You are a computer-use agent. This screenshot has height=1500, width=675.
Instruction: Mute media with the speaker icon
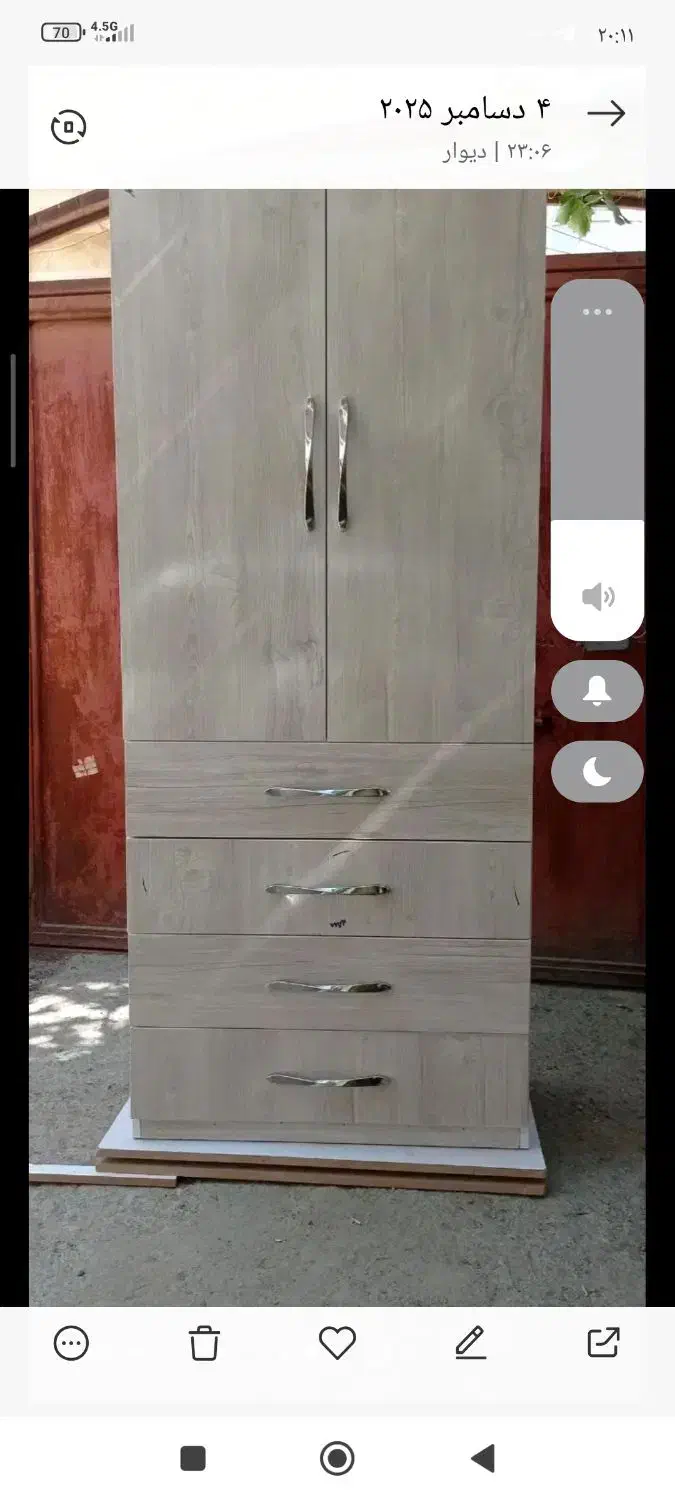point(597,597)
